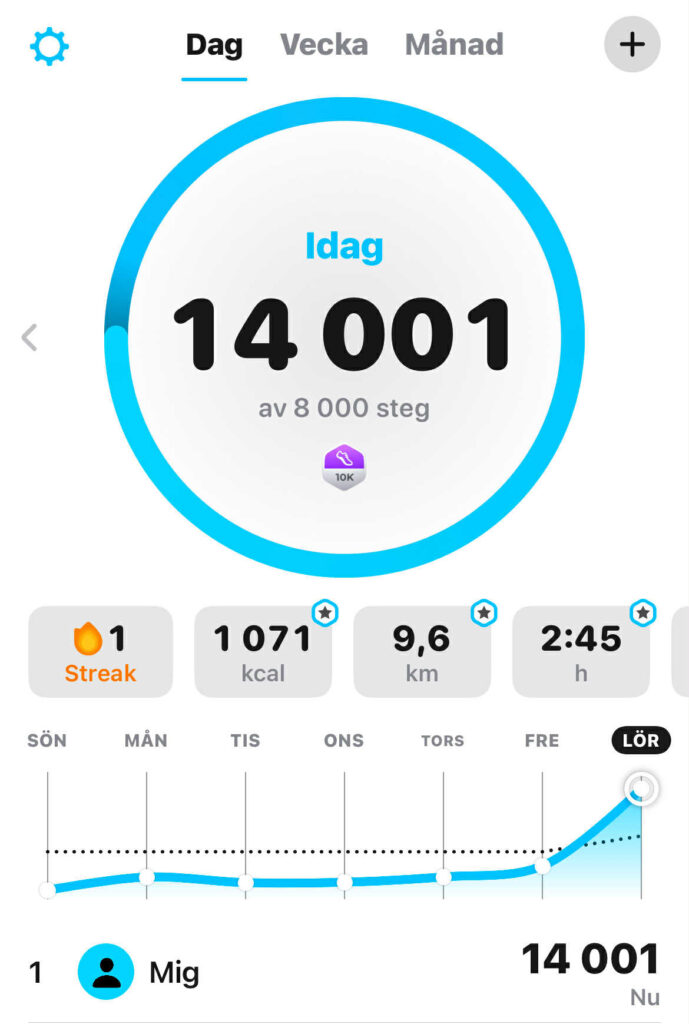Viewport: 689px width, 1024px height.
Task: Select FRE in the weekly chart
Action: point(542,741)
